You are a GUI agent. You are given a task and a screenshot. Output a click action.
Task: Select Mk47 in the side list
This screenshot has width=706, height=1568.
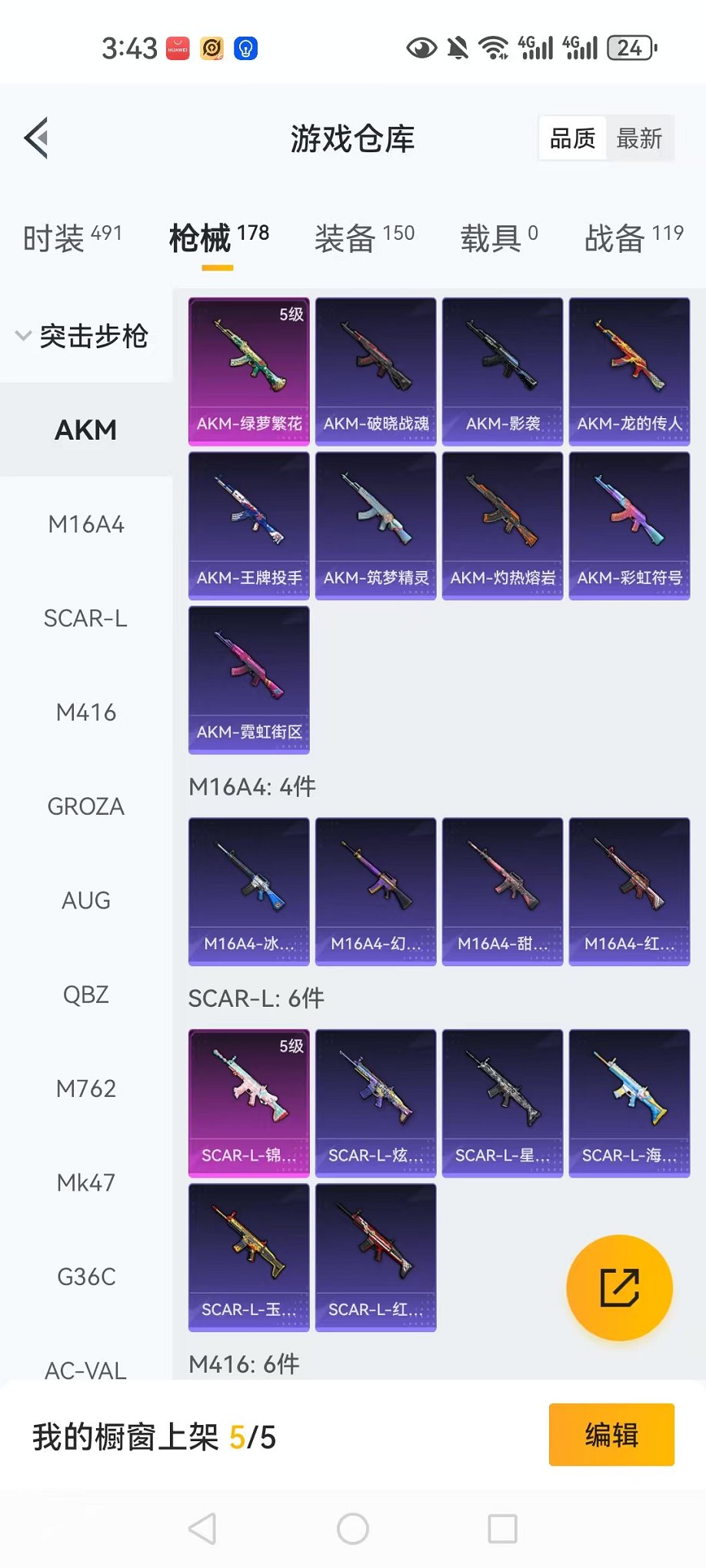(86, 1183)
